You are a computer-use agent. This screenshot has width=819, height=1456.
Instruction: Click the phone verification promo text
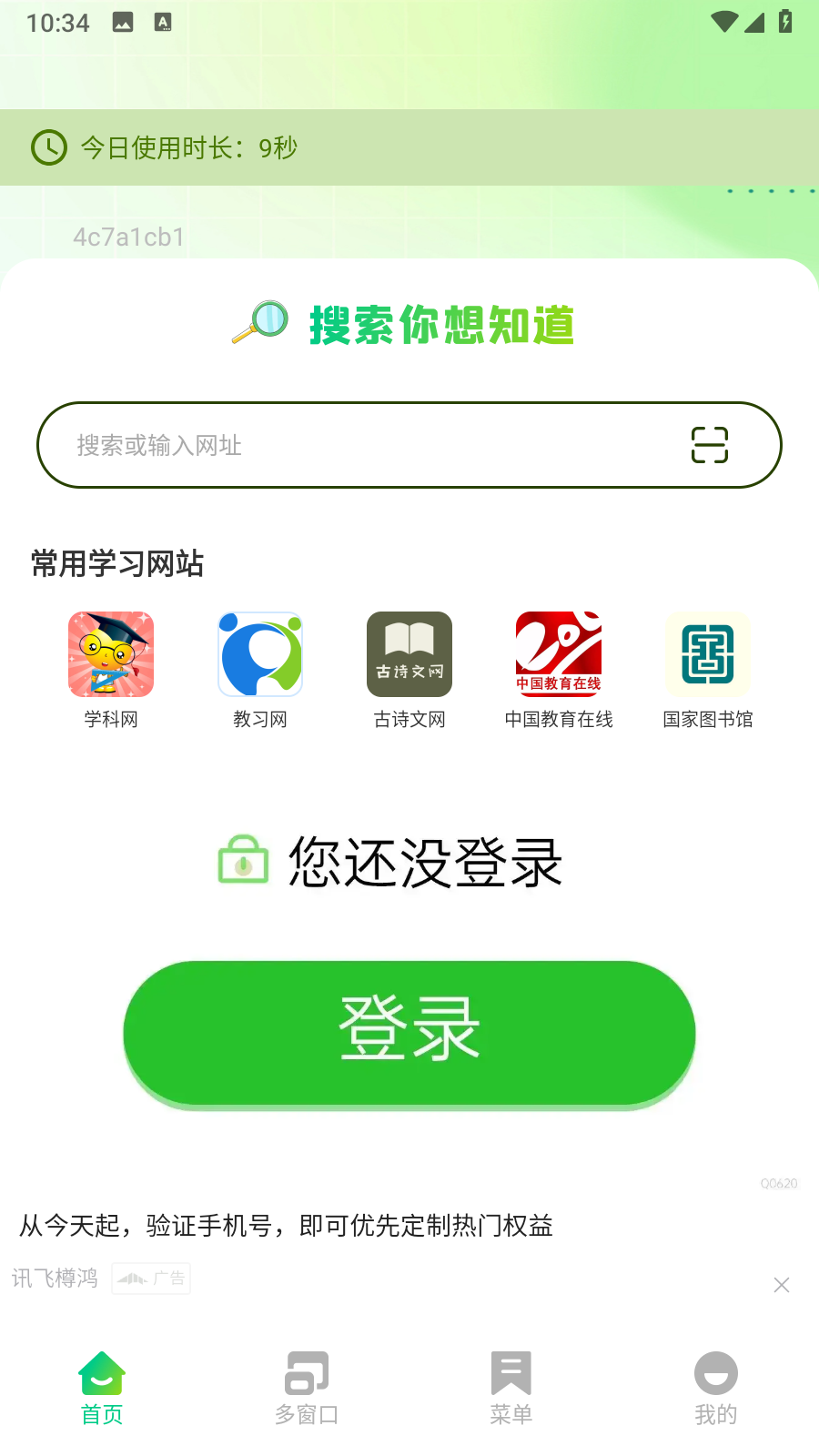click(287, 1226)
